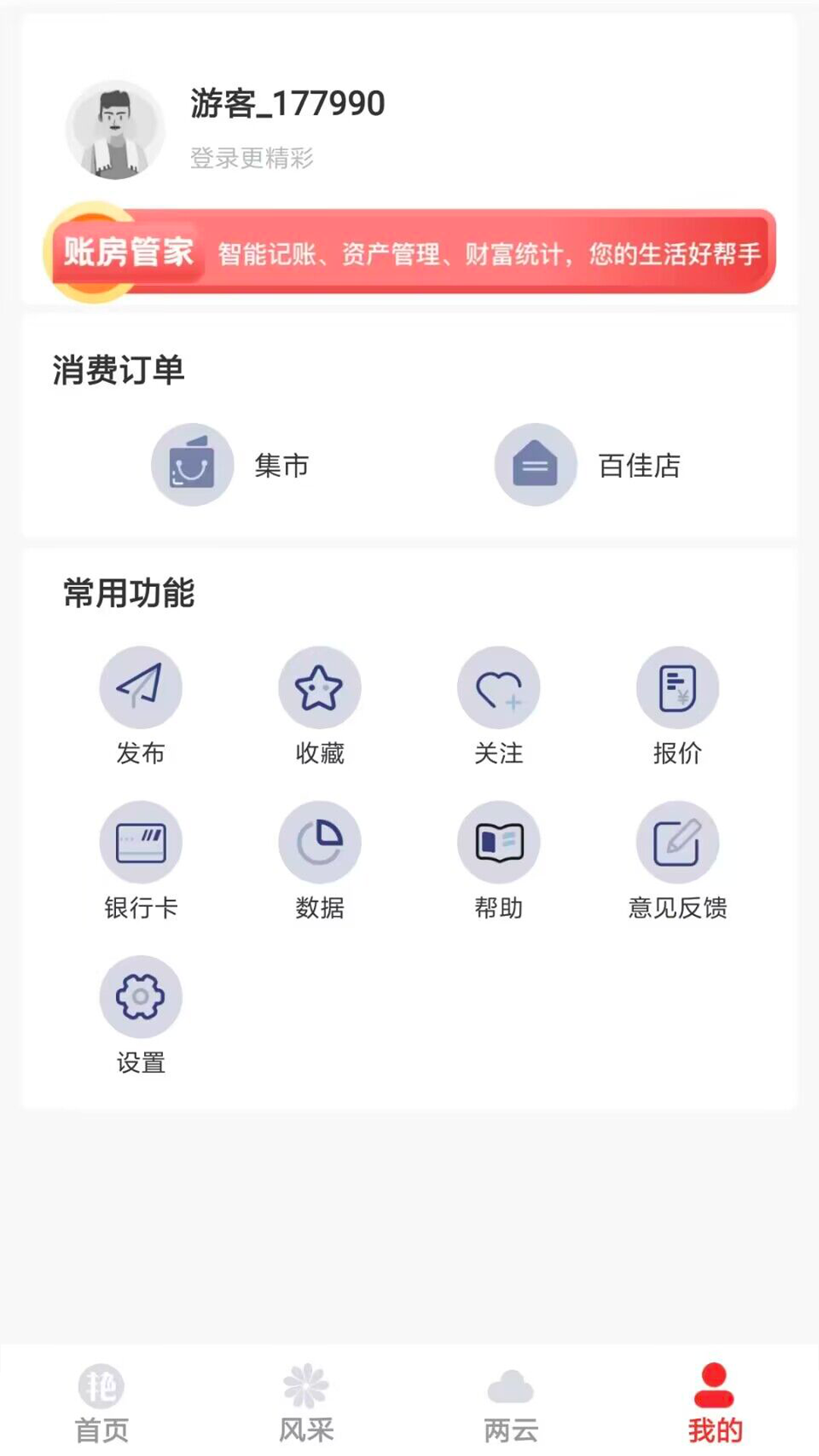Select the 发布 publish icon
The image size is (819, 1456).
pos(140,687)
